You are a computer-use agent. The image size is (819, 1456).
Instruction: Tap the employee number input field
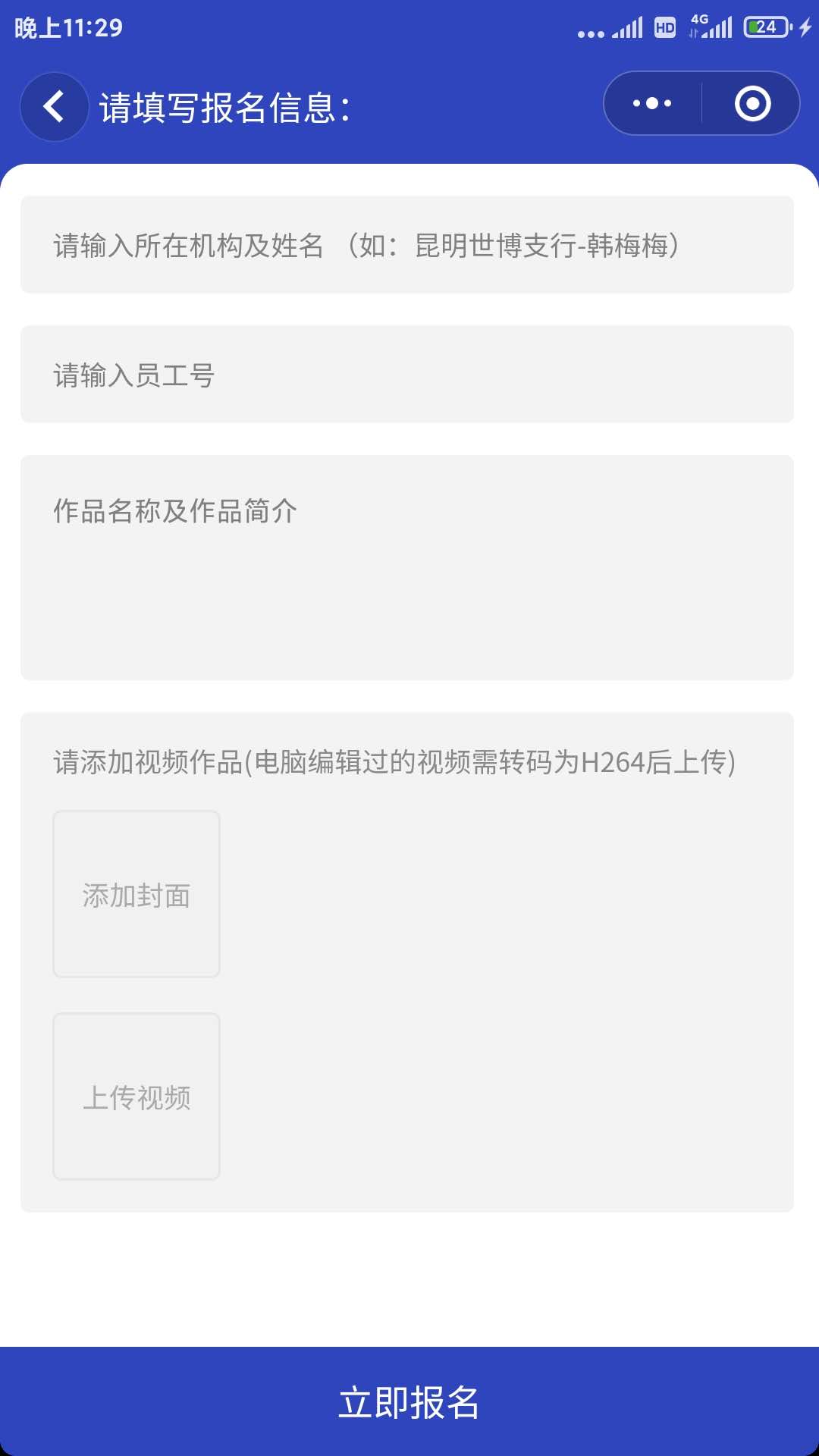(x=407, y=375)
